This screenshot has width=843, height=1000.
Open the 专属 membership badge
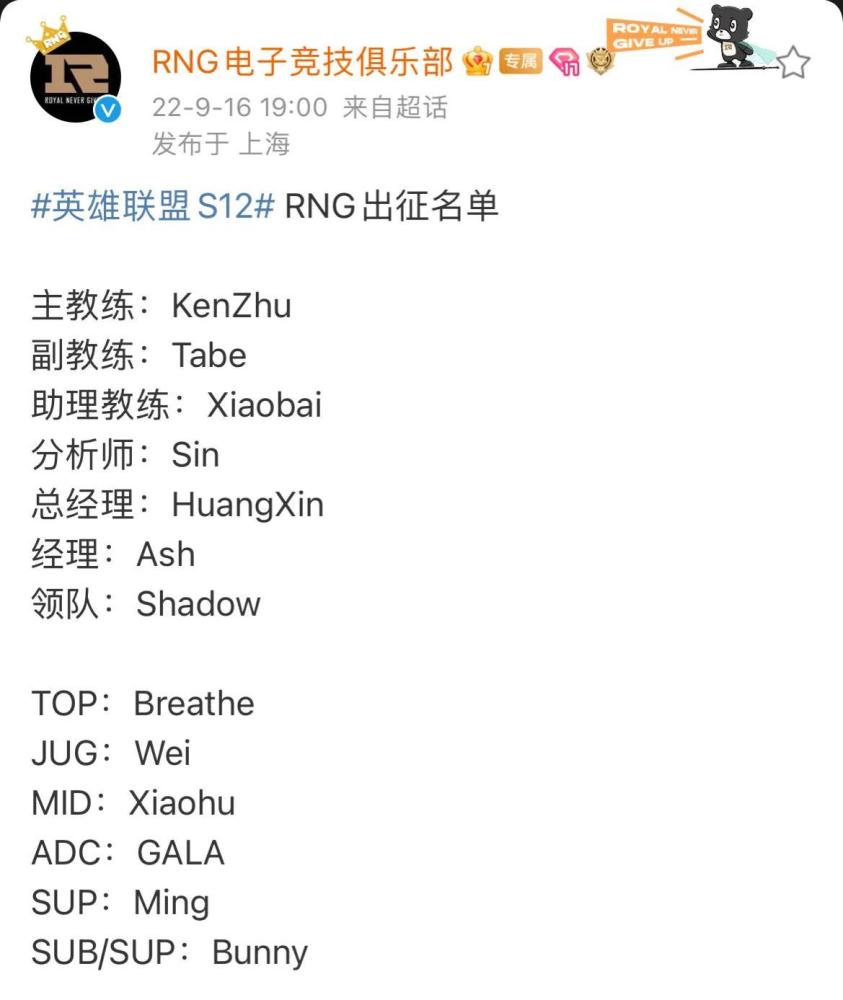click(x=520, y=62)
